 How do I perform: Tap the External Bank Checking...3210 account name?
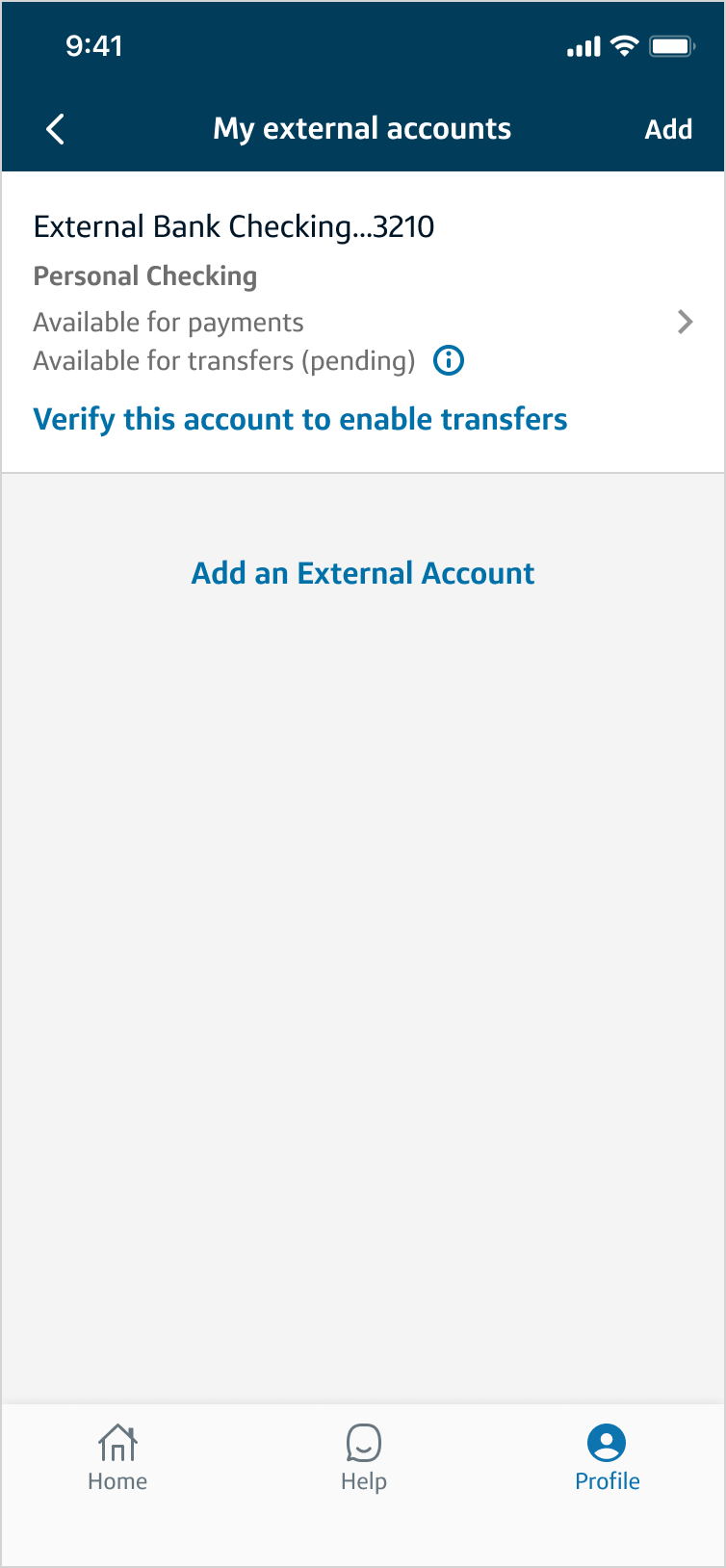pos(234,226)
